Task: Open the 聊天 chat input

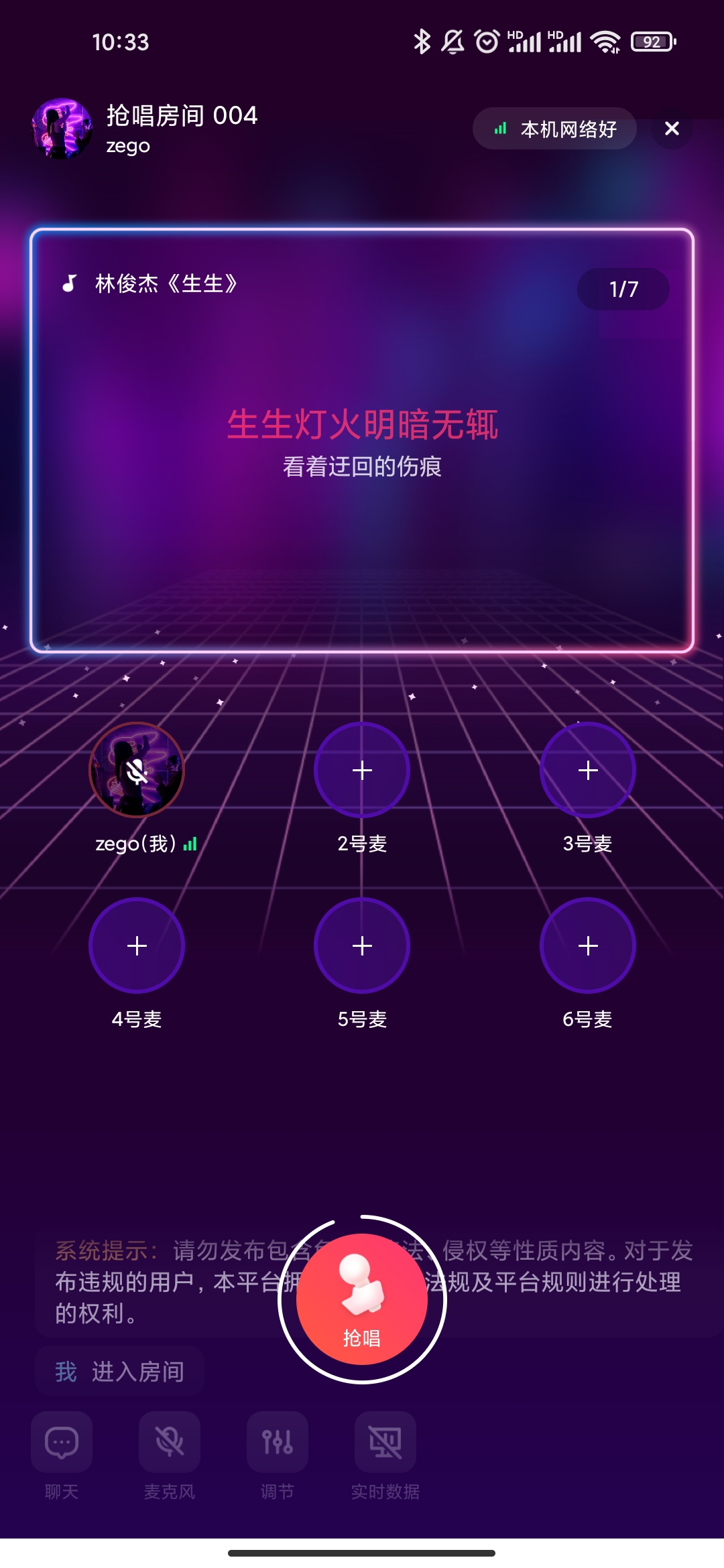Action: (x=62, y=1443)
